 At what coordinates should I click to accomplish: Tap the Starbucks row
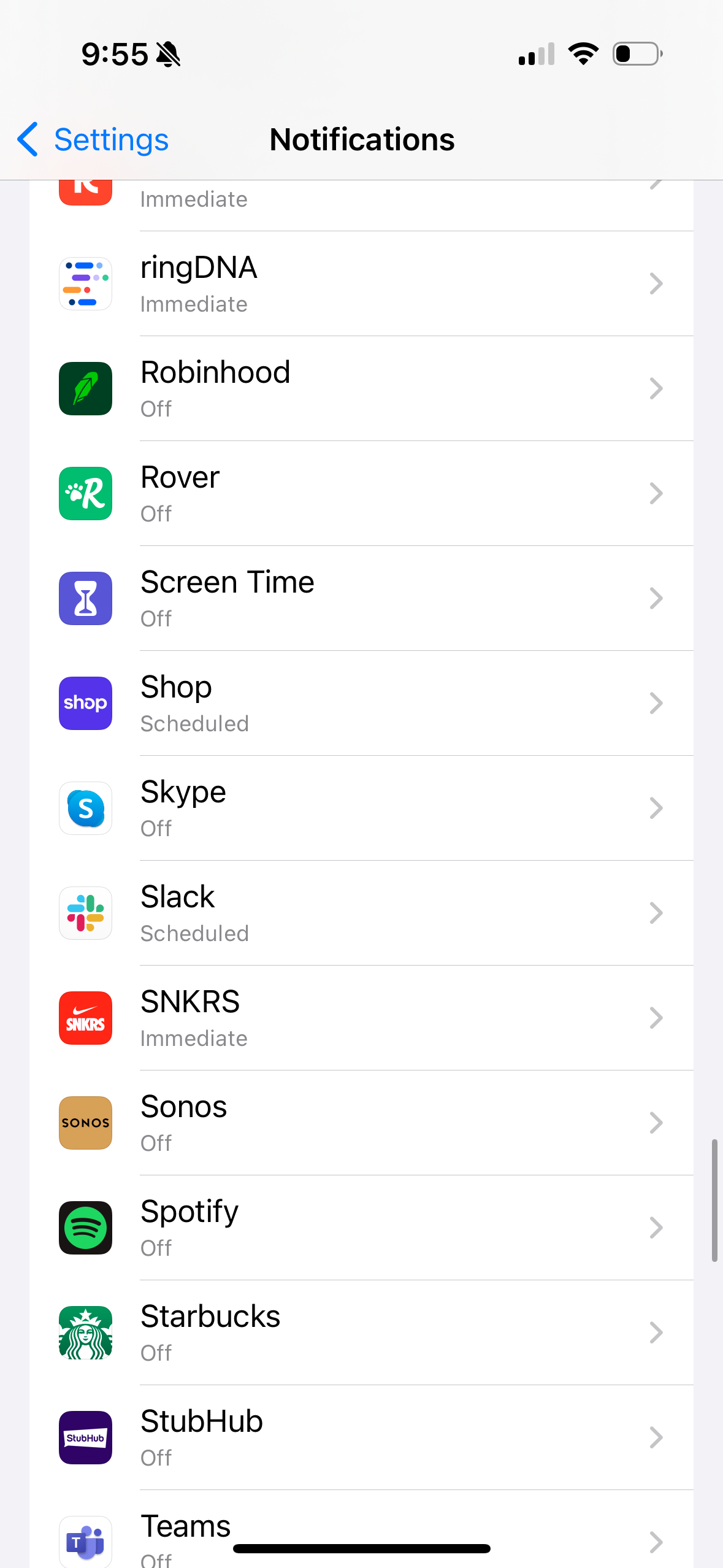coord(361,1333)
